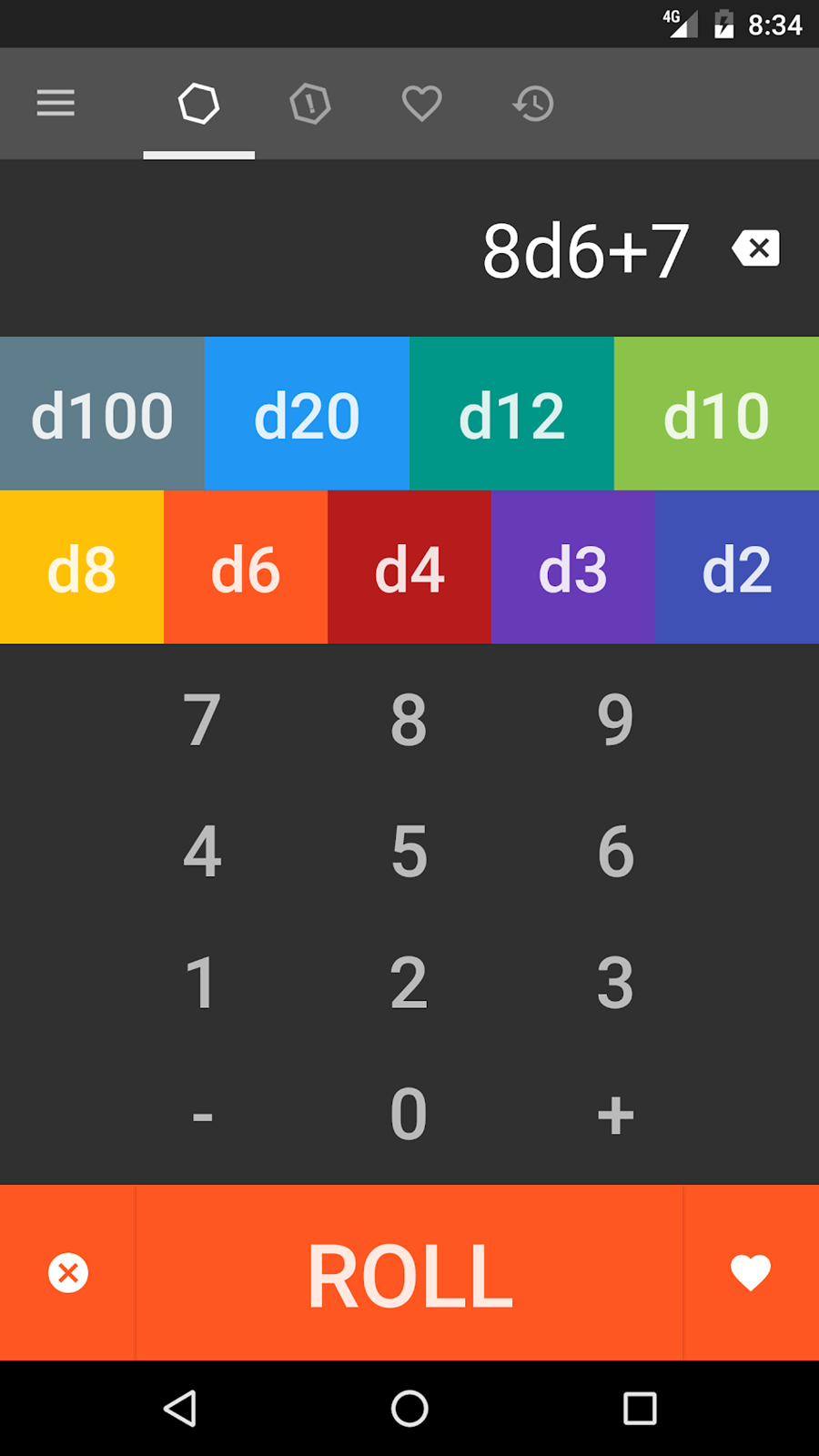Switch to the history tab
This screenshot has height=1456, width=819.
click(x=533, y=104)
